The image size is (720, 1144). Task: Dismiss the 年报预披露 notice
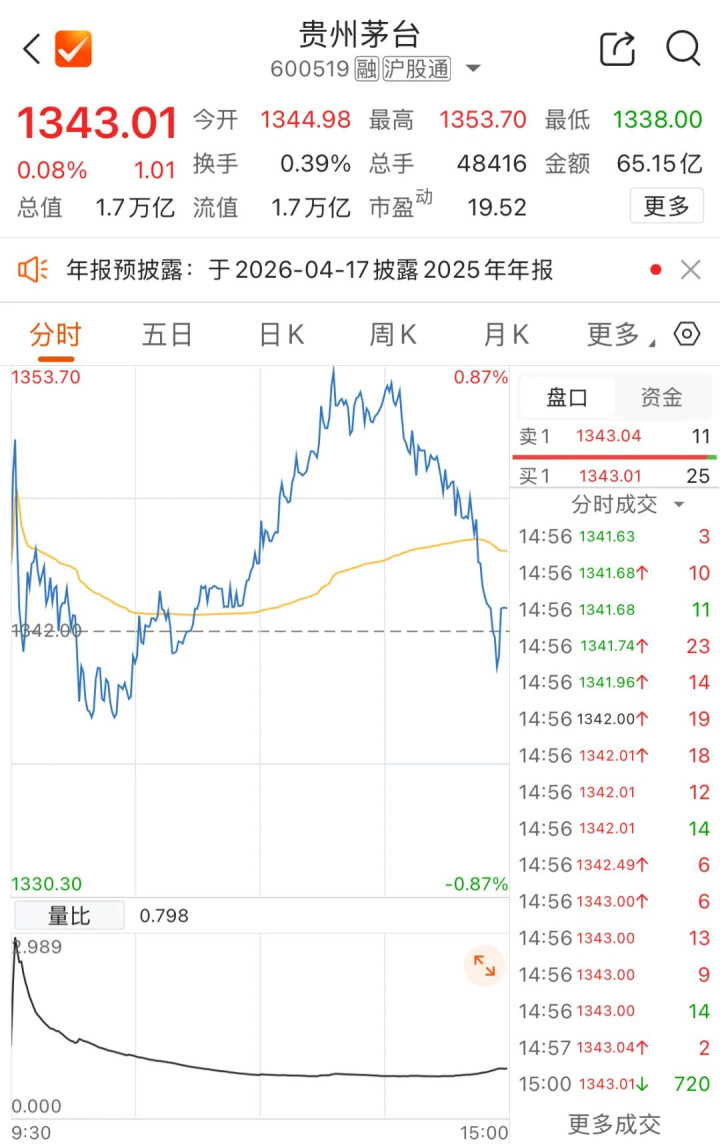point(690,270)
